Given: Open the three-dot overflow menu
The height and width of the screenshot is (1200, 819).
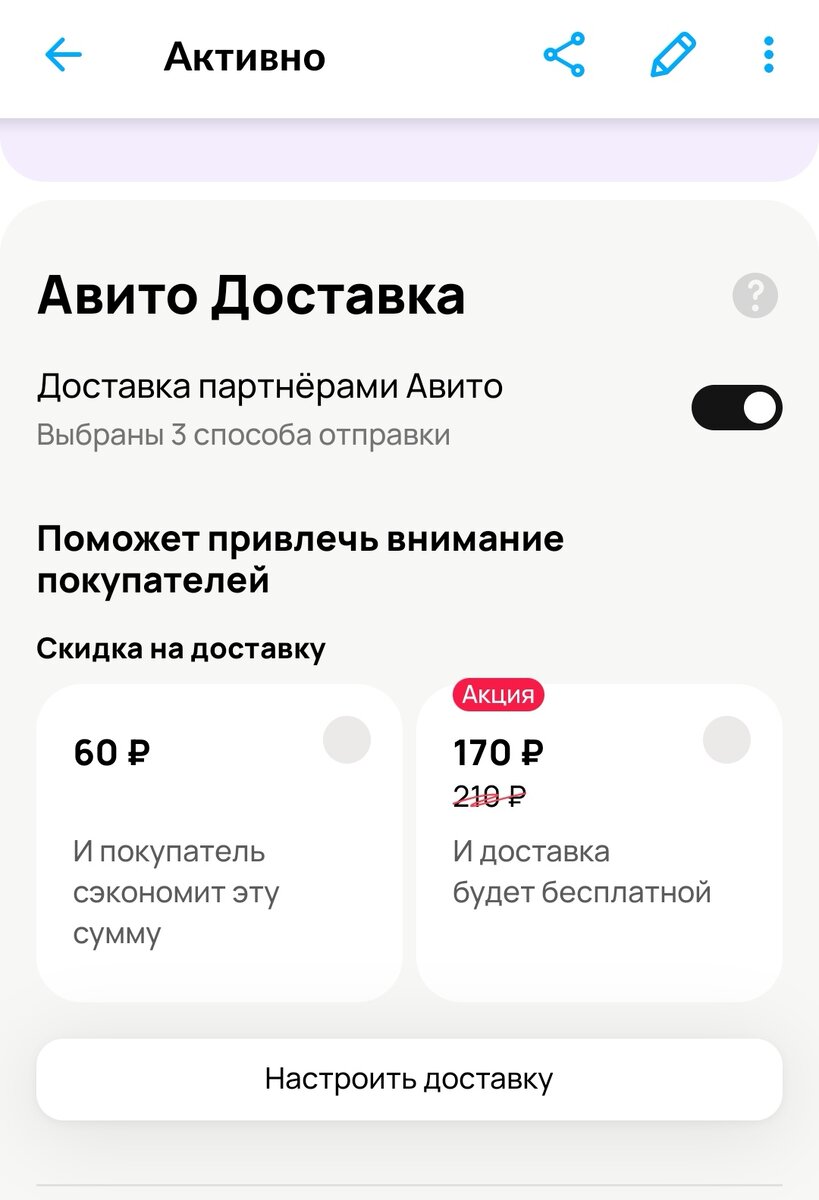Looking at the screenshot, I should [x=767, y=55].
